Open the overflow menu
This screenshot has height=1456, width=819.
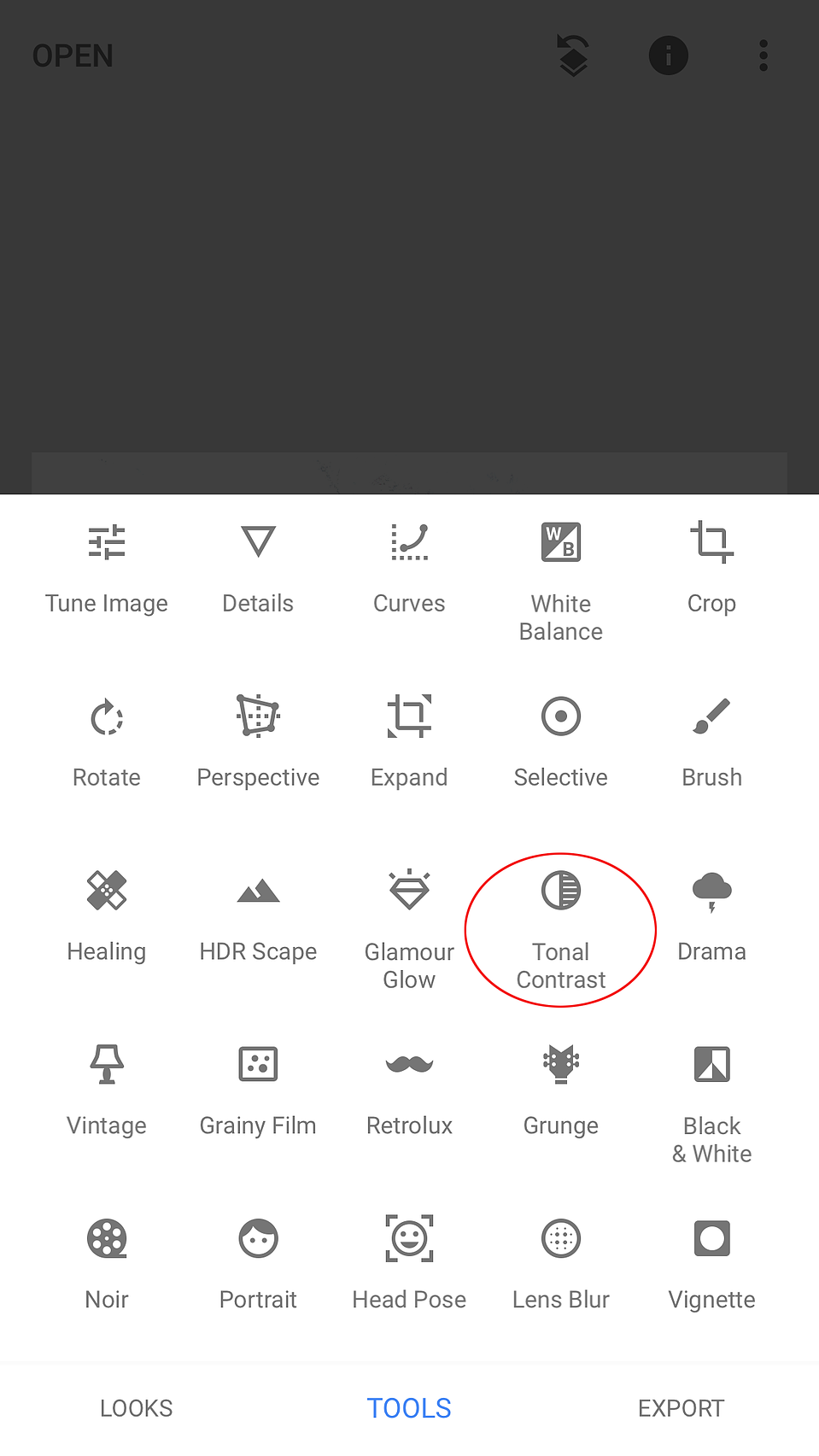point(763,56)
